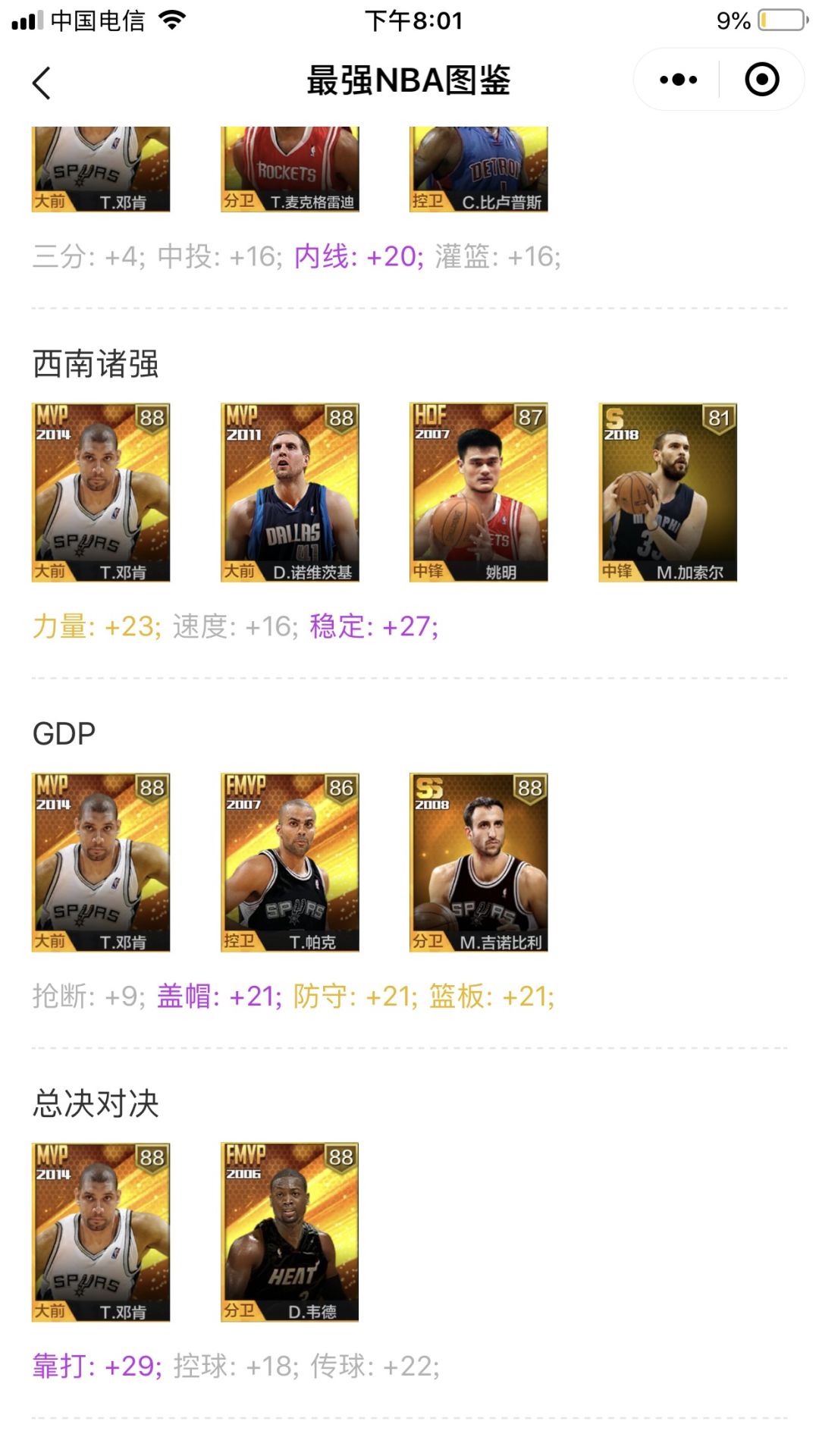
Task: Open the T.帕克 FMVP 2007 card
Action: pos(290,862)
